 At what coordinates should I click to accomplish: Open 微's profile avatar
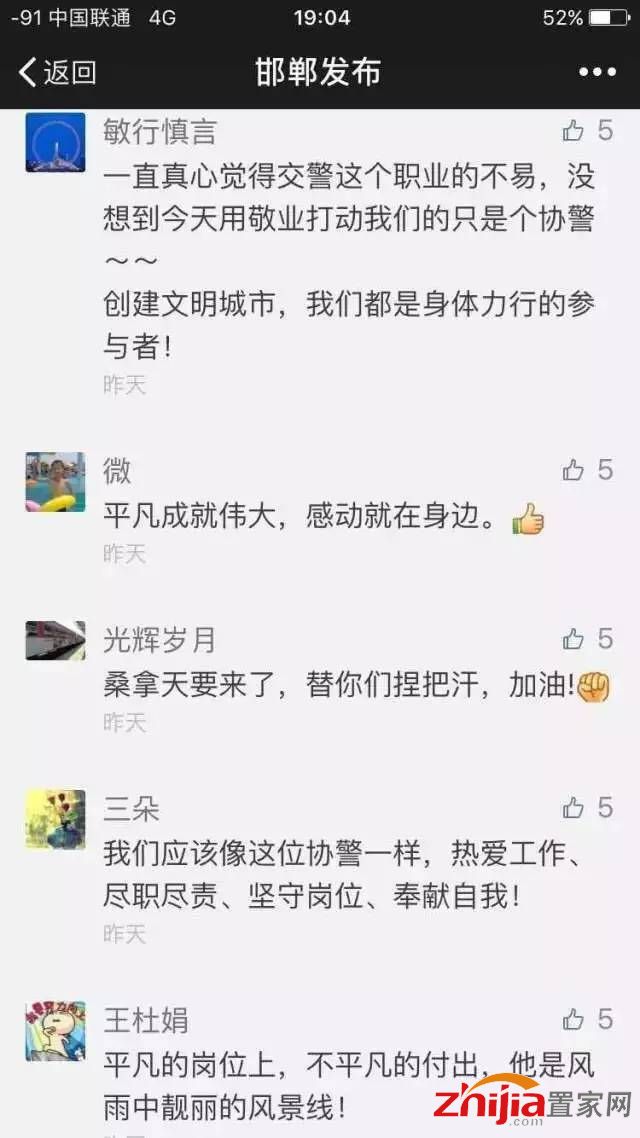[55, 481]
